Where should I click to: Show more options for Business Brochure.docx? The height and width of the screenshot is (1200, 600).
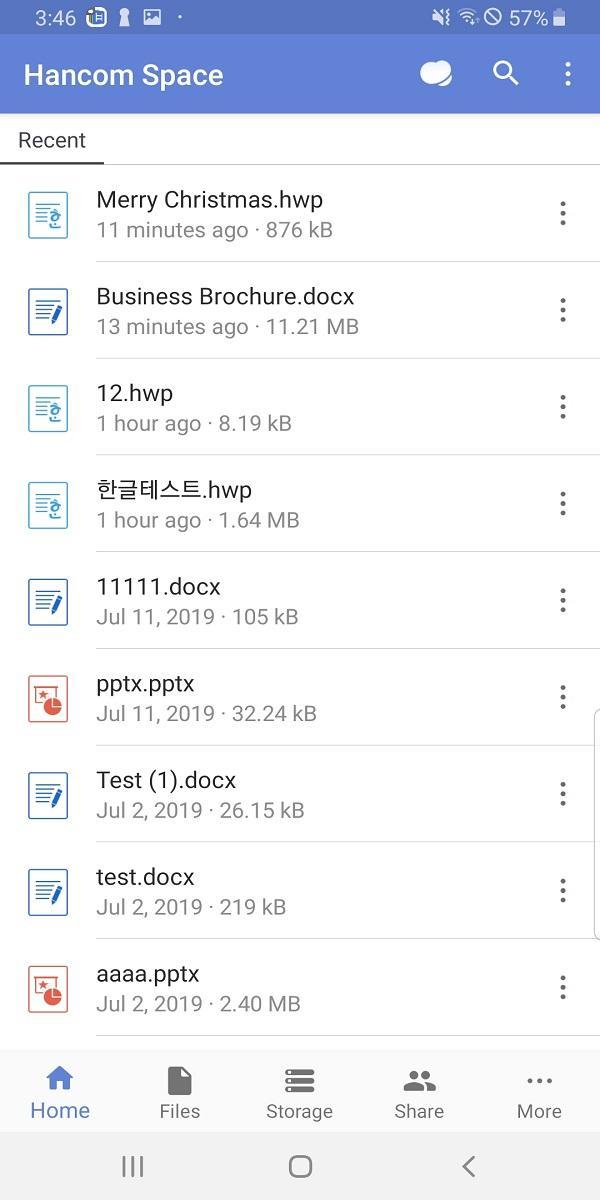click(563, 310)
